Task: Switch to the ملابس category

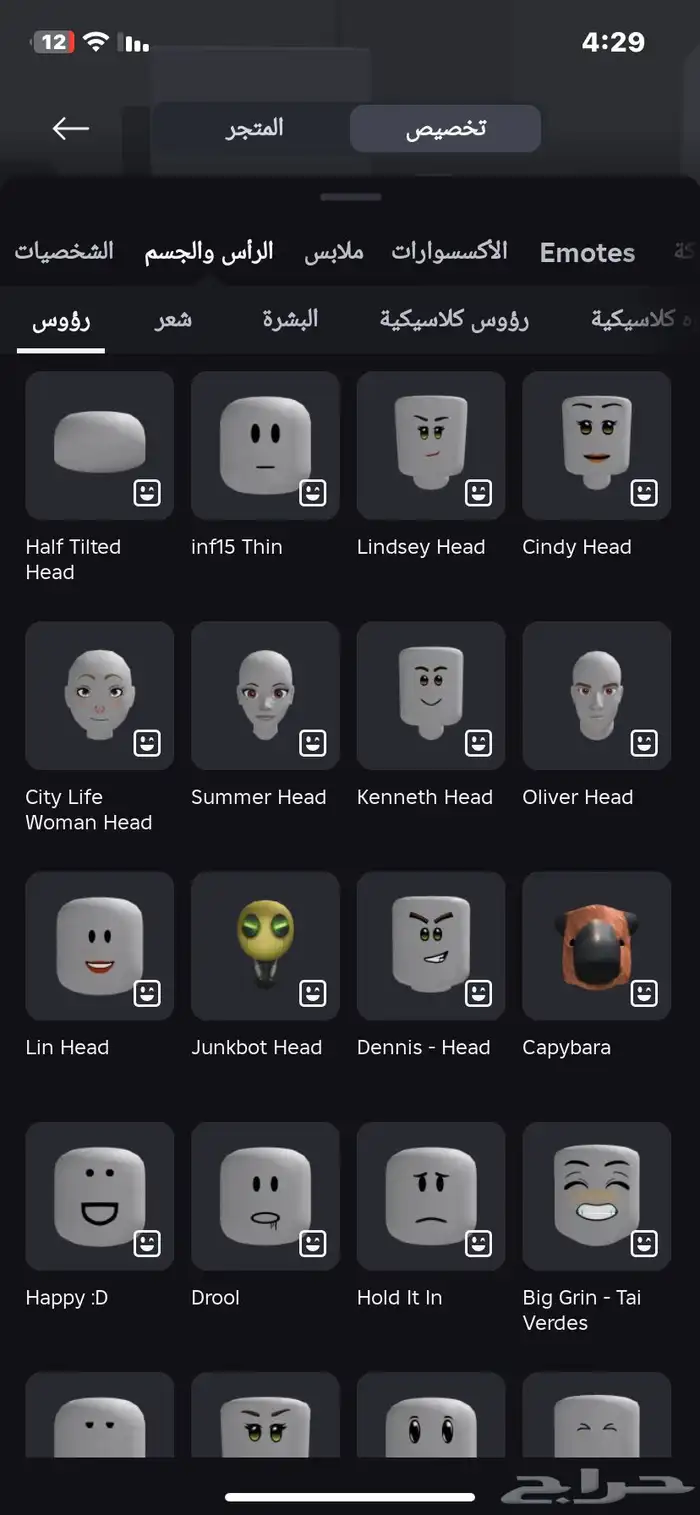Action: click(334, 252)
